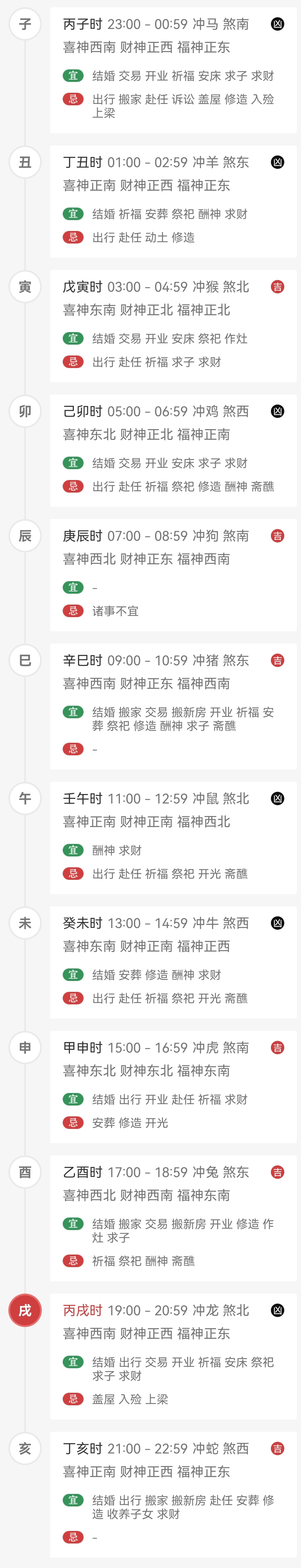Screen dimensions: 301x1568
Task: Select the 子 hour marker
Action: pos(25,24)
